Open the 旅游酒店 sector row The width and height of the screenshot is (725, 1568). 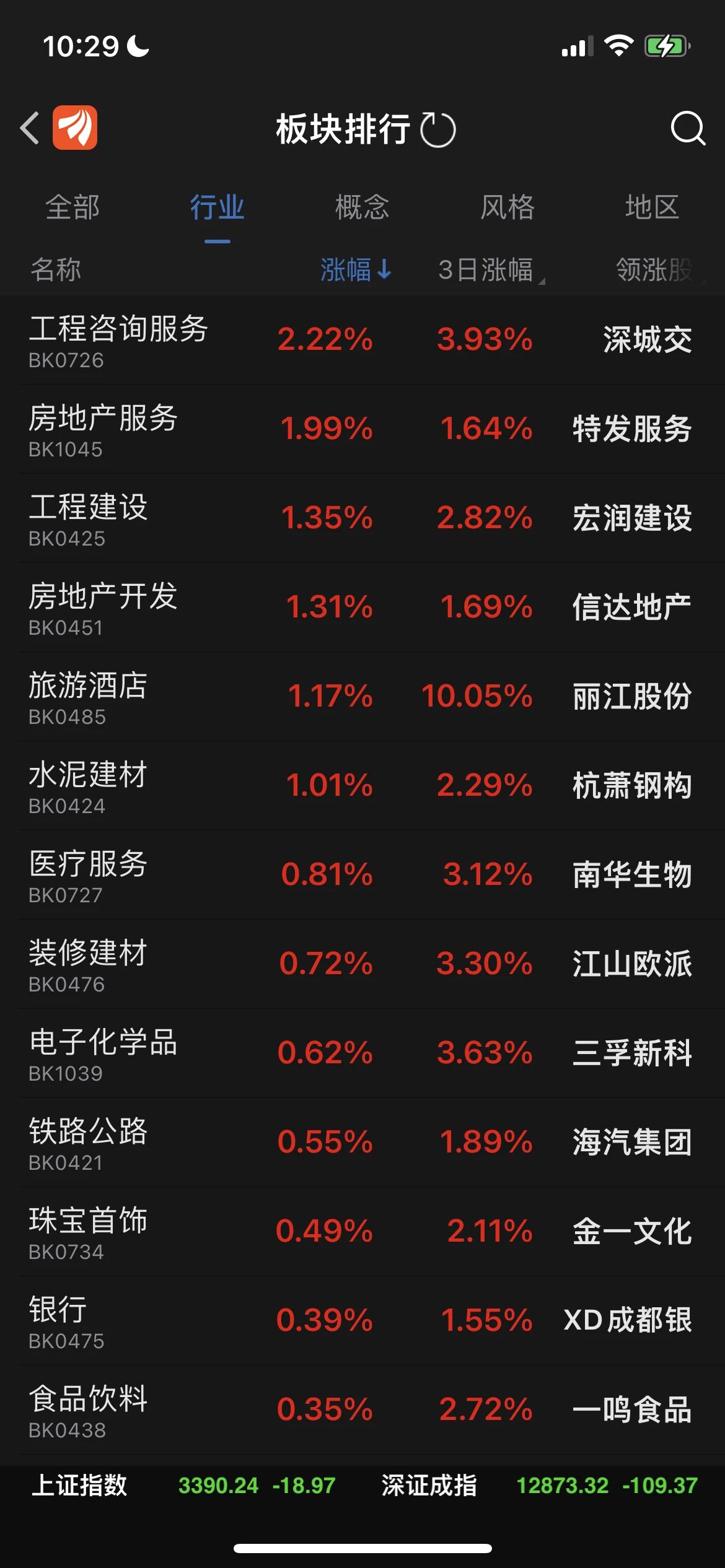click(88, 696)
